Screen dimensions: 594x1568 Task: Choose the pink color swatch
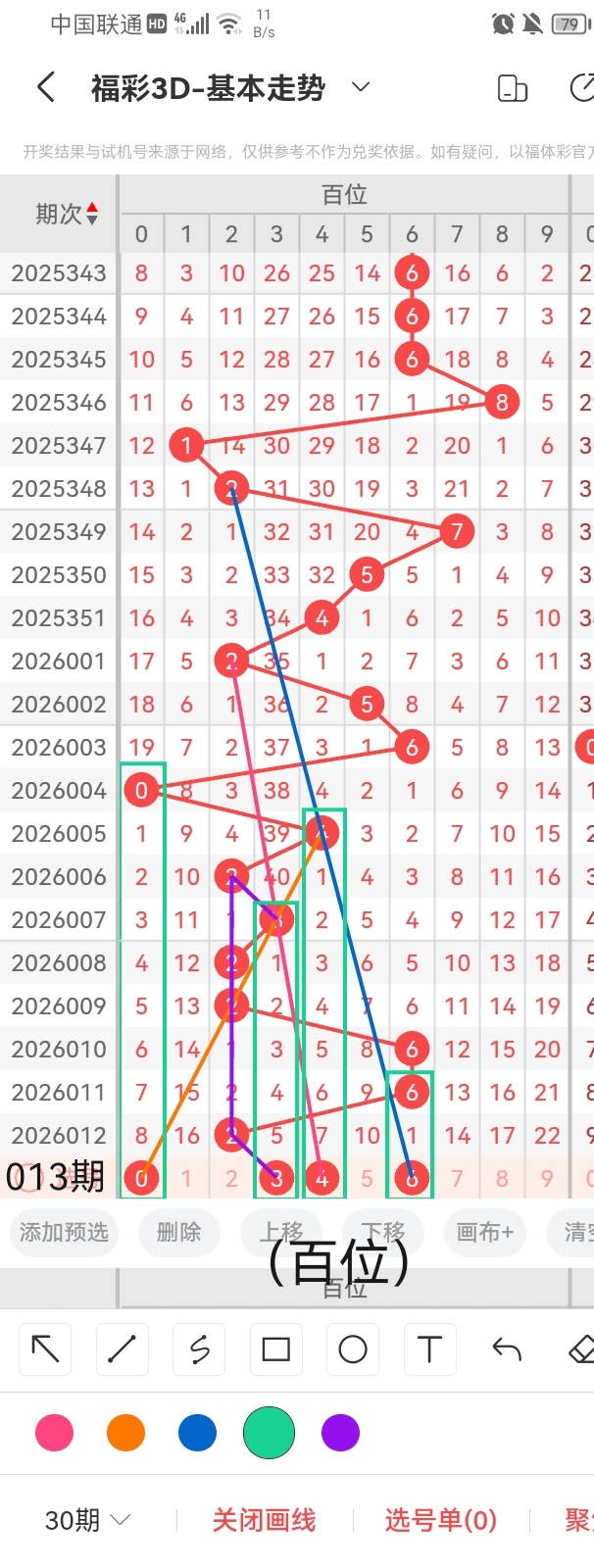[x=54, y=1433]
